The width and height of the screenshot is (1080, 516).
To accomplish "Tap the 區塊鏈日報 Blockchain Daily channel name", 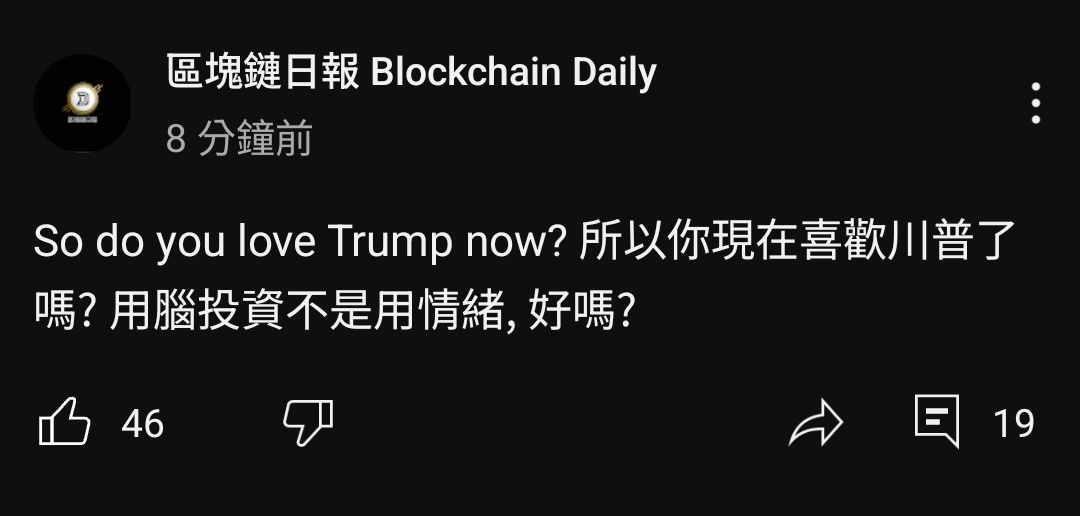I will click(x=411, y=73).
